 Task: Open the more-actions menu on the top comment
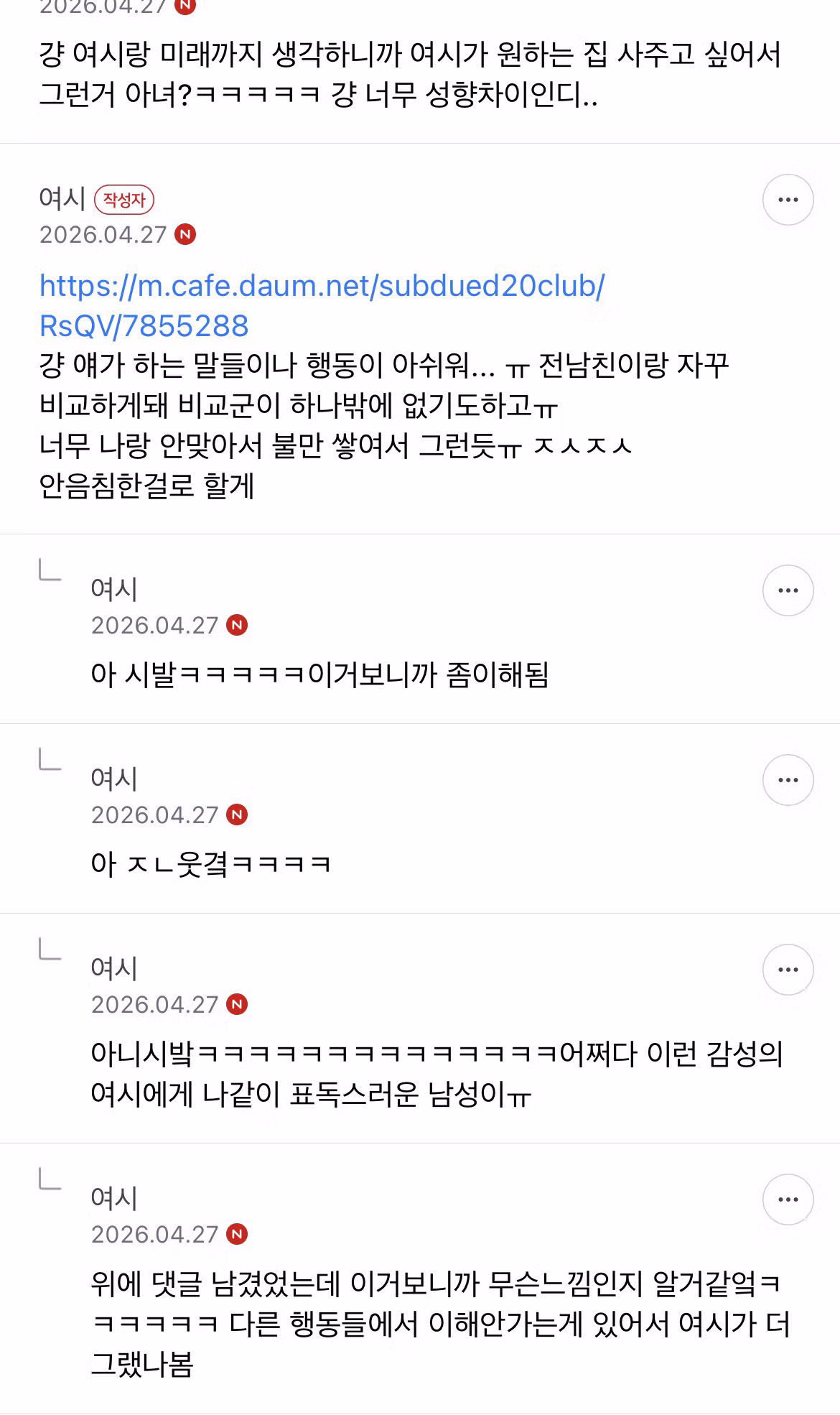(x=788, y=200)
